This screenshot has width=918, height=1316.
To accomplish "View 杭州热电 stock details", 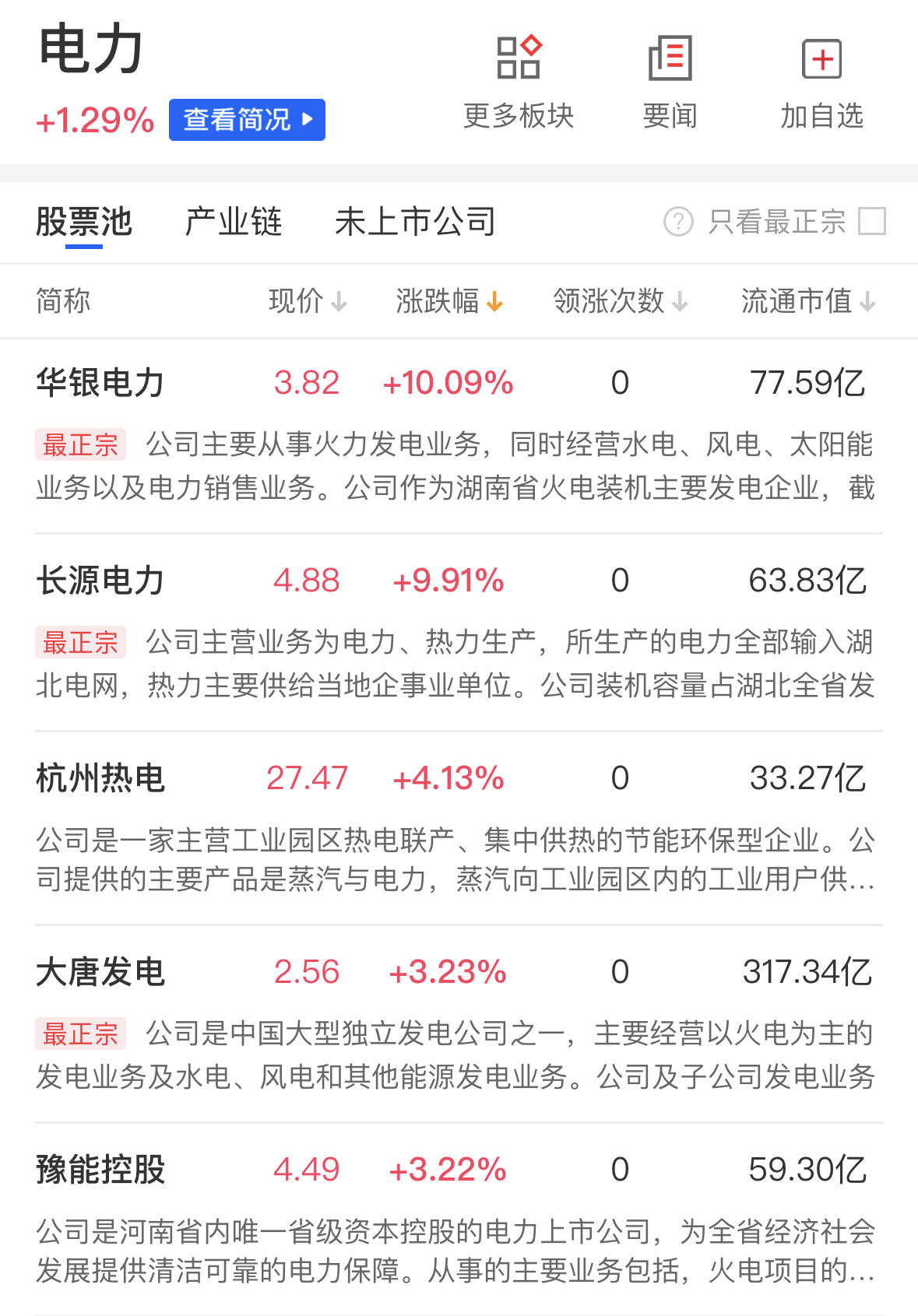I will click(100, 778).
